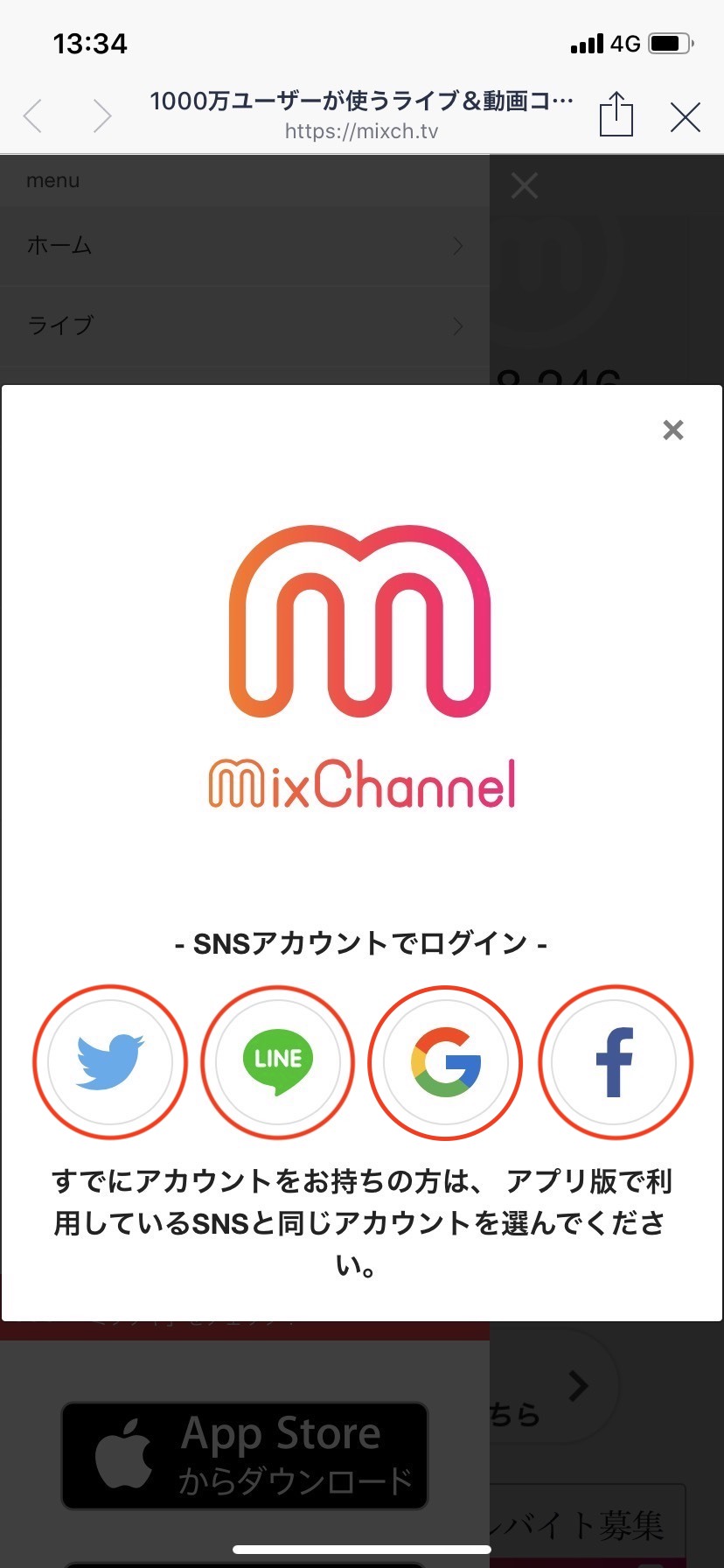Go back in browser history
The width and height of the screenshot is (724, 1568).
coord(33,115)
